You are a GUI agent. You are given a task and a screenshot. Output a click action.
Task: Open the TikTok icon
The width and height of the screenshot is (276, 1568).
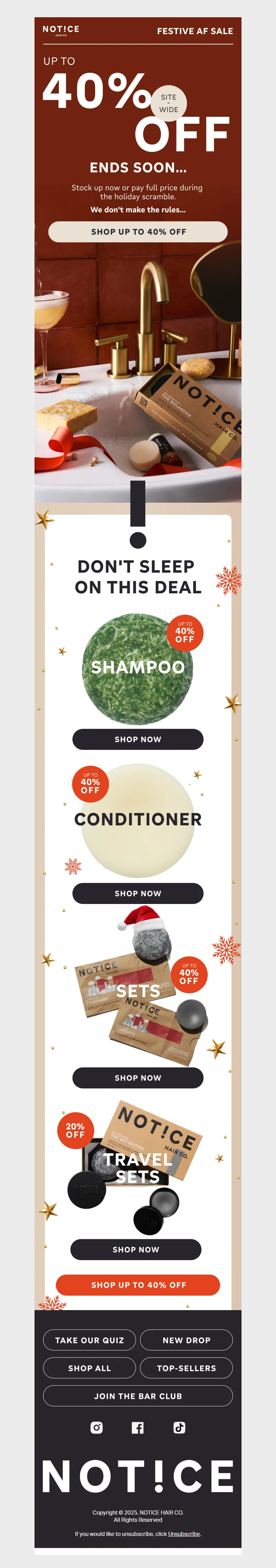click(179, 1427)
